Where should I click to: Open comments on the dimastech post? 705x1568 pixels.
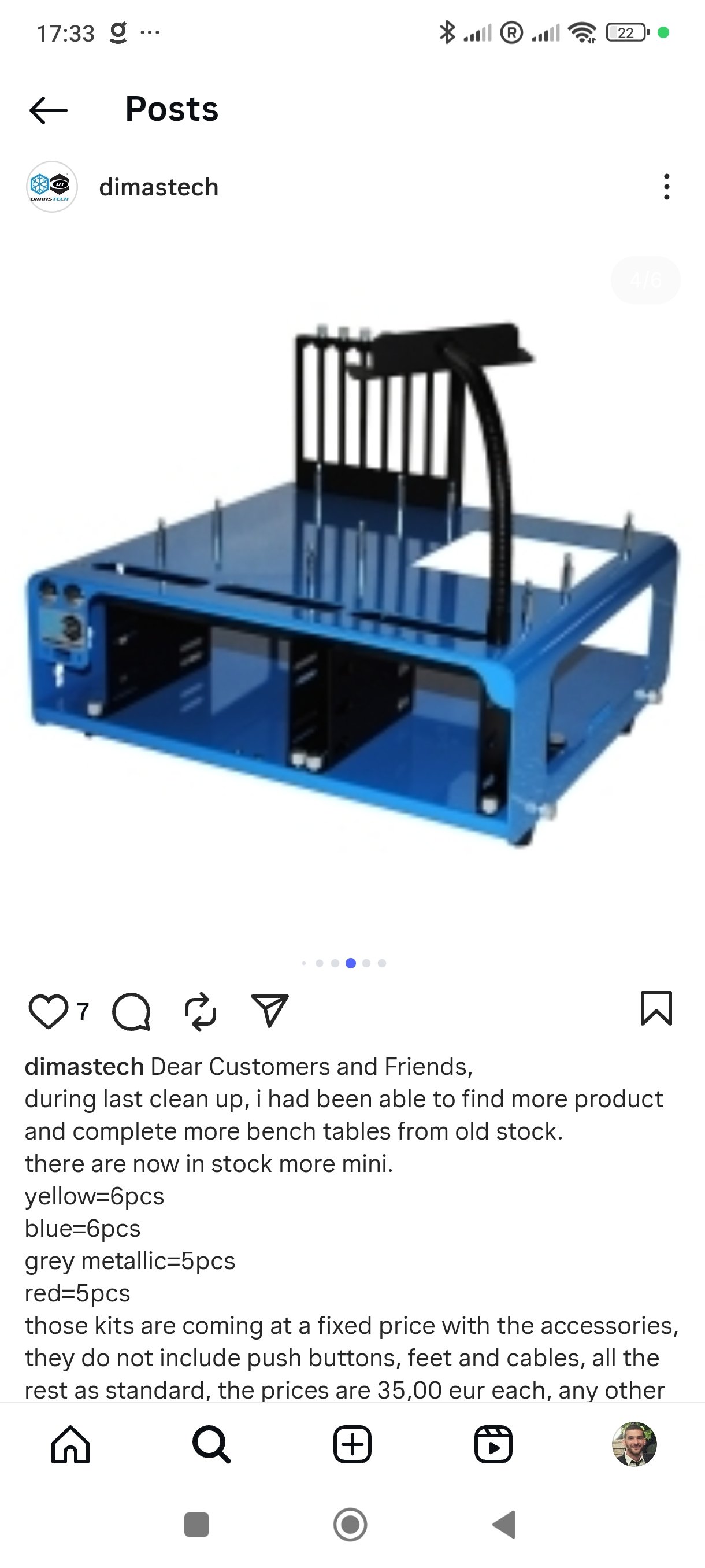click(x=131, y=1011)
